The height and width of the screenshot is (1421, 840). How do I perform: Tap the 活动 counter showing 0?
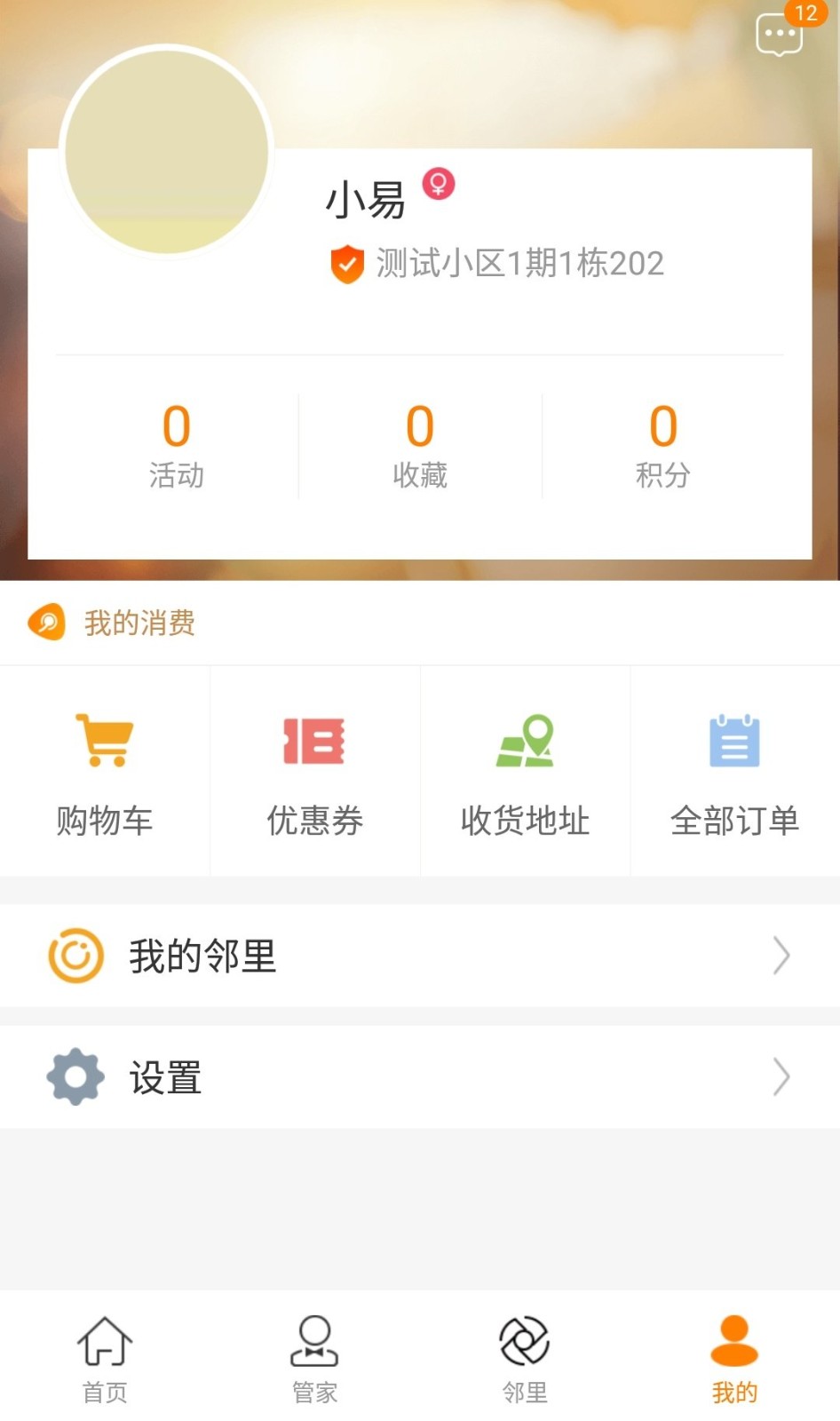coord(177,444)
